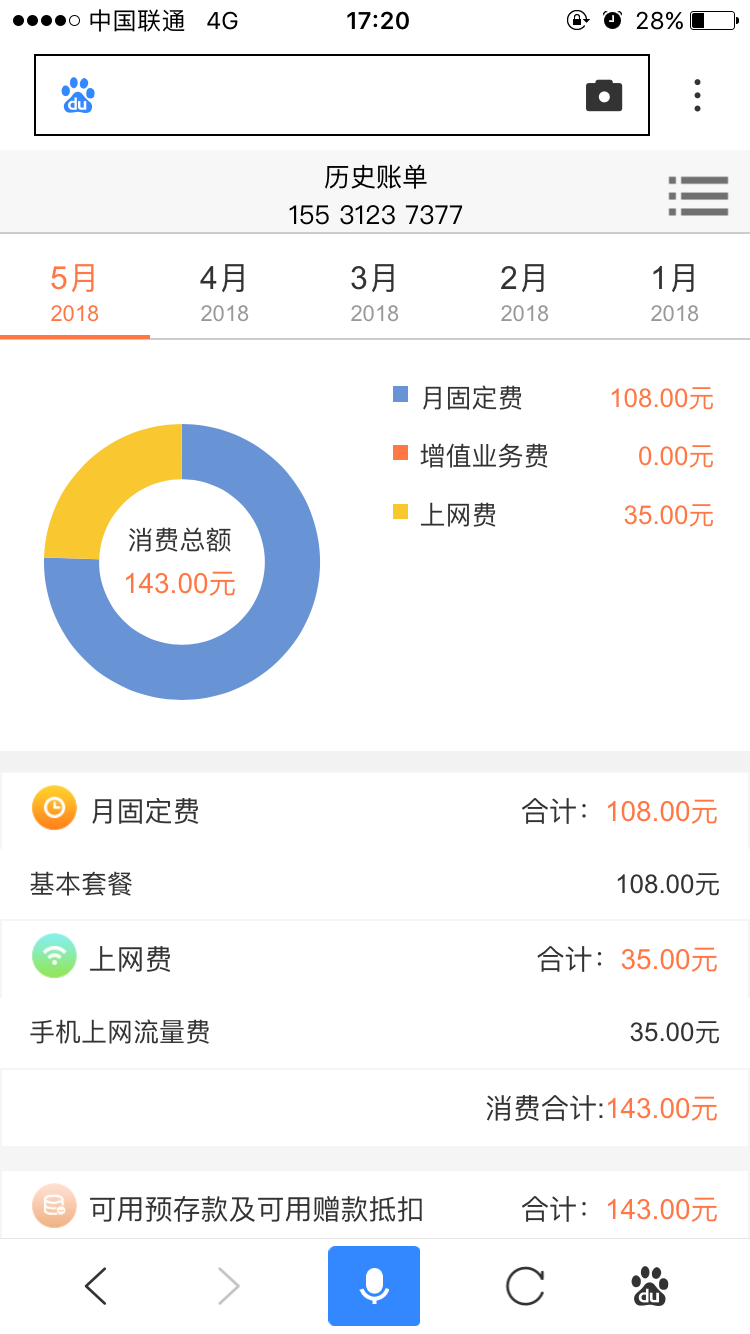Tap the phone number 155 3123 7377

click(375, 214)
